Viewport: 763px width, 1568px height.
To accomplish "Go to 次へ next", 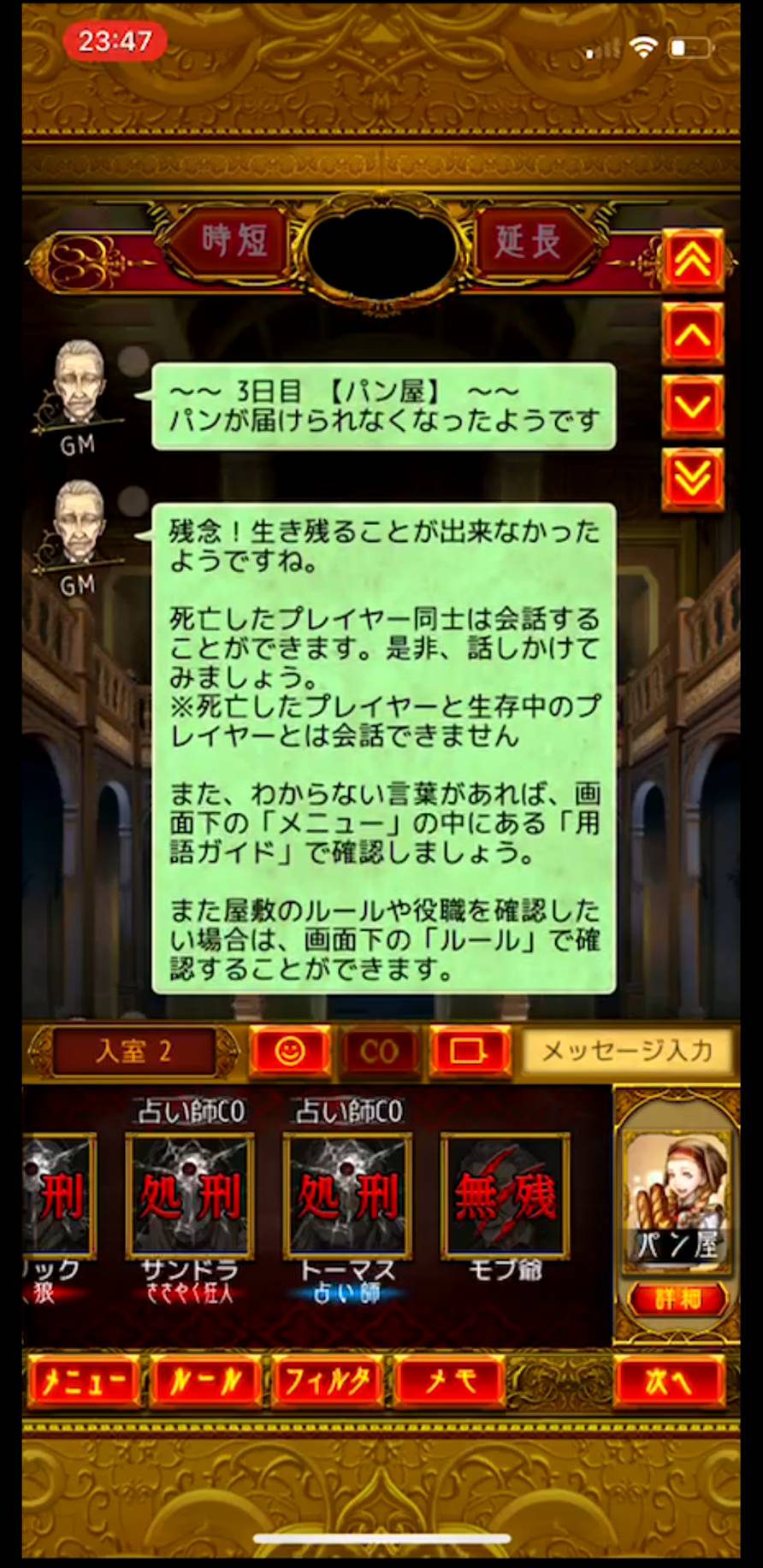I will pos(669,1380).
